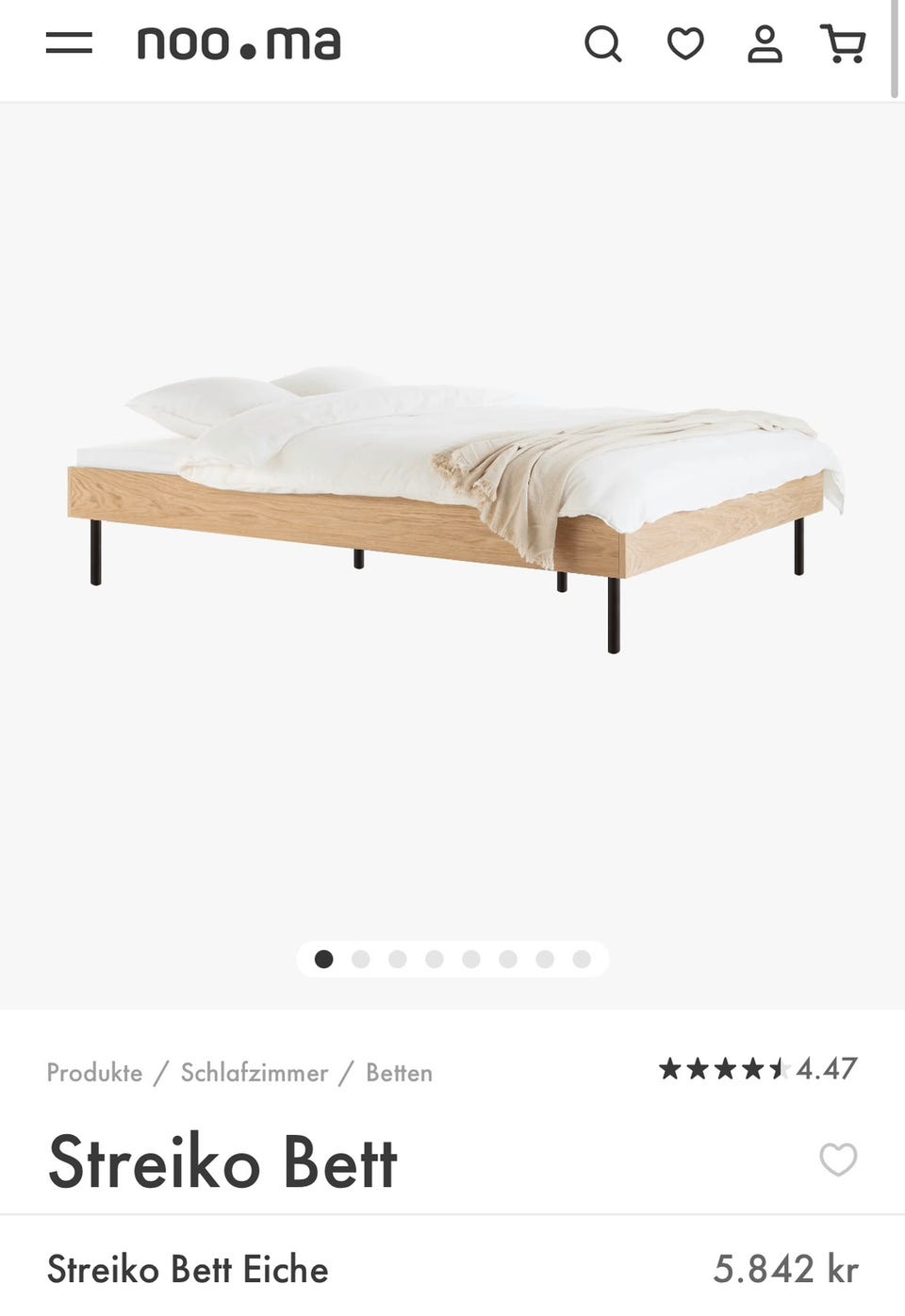Open the account profile icon

pos(765,43)
